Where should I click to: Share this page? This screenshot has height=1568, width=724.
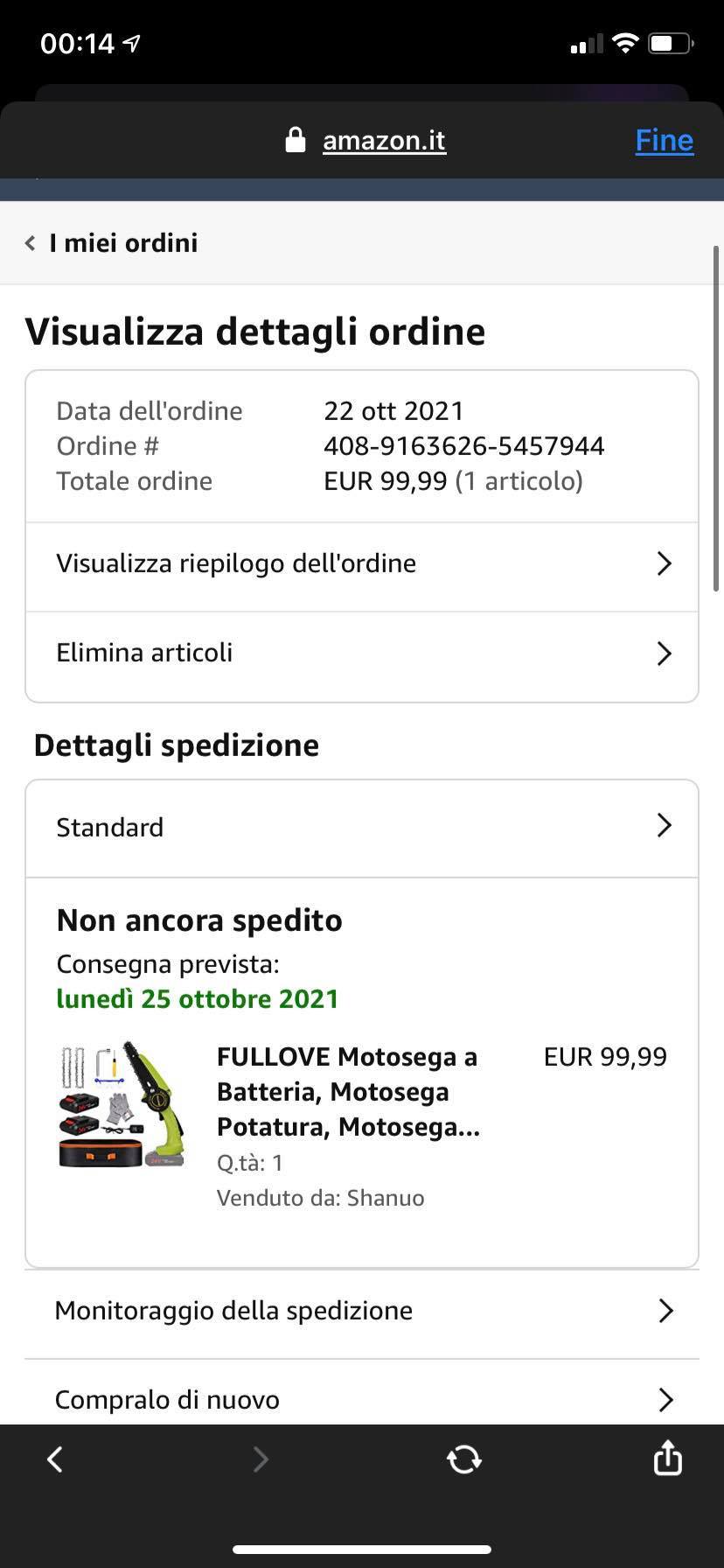point(667,1458)
